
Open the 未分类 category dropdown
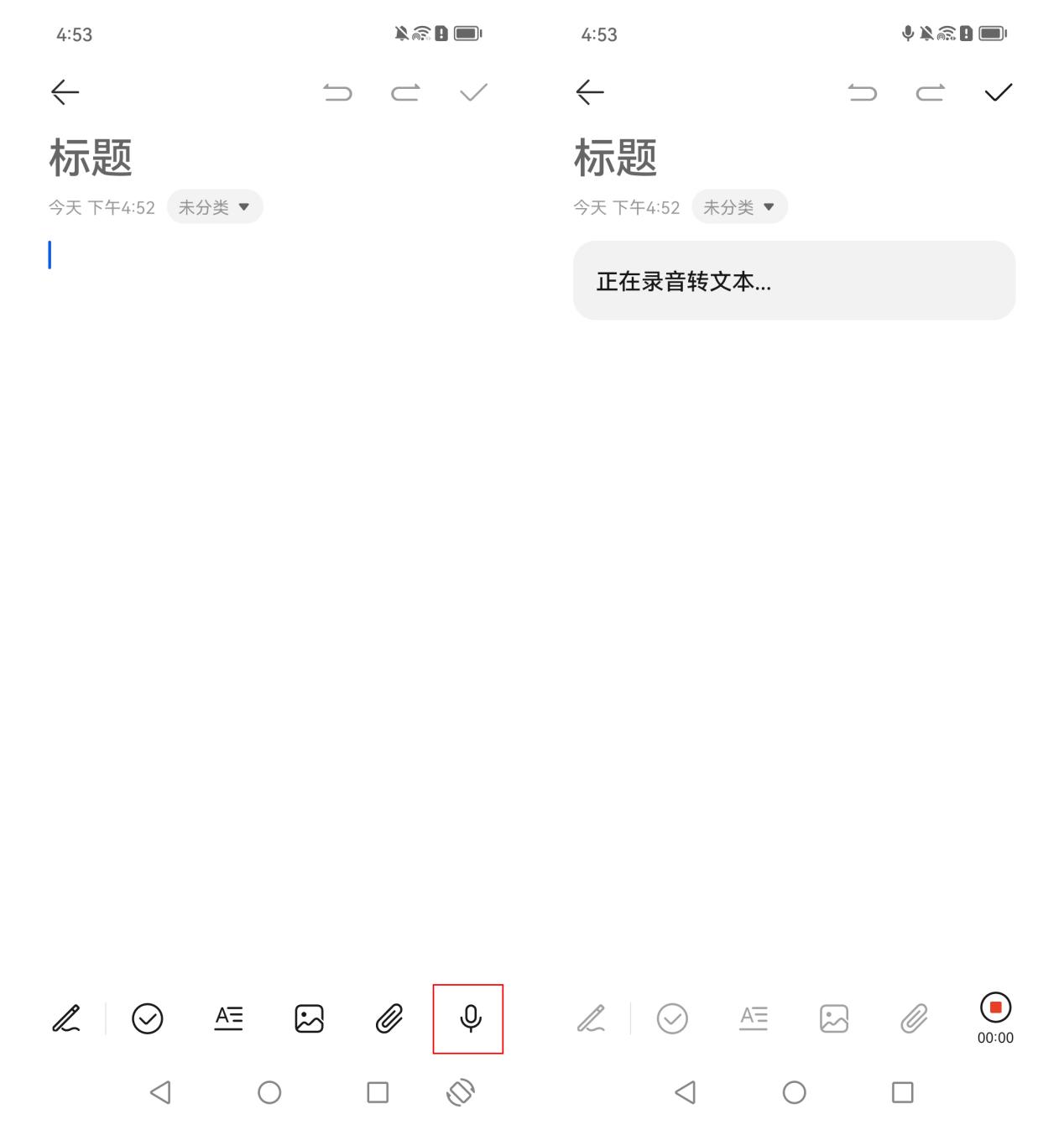215,206
